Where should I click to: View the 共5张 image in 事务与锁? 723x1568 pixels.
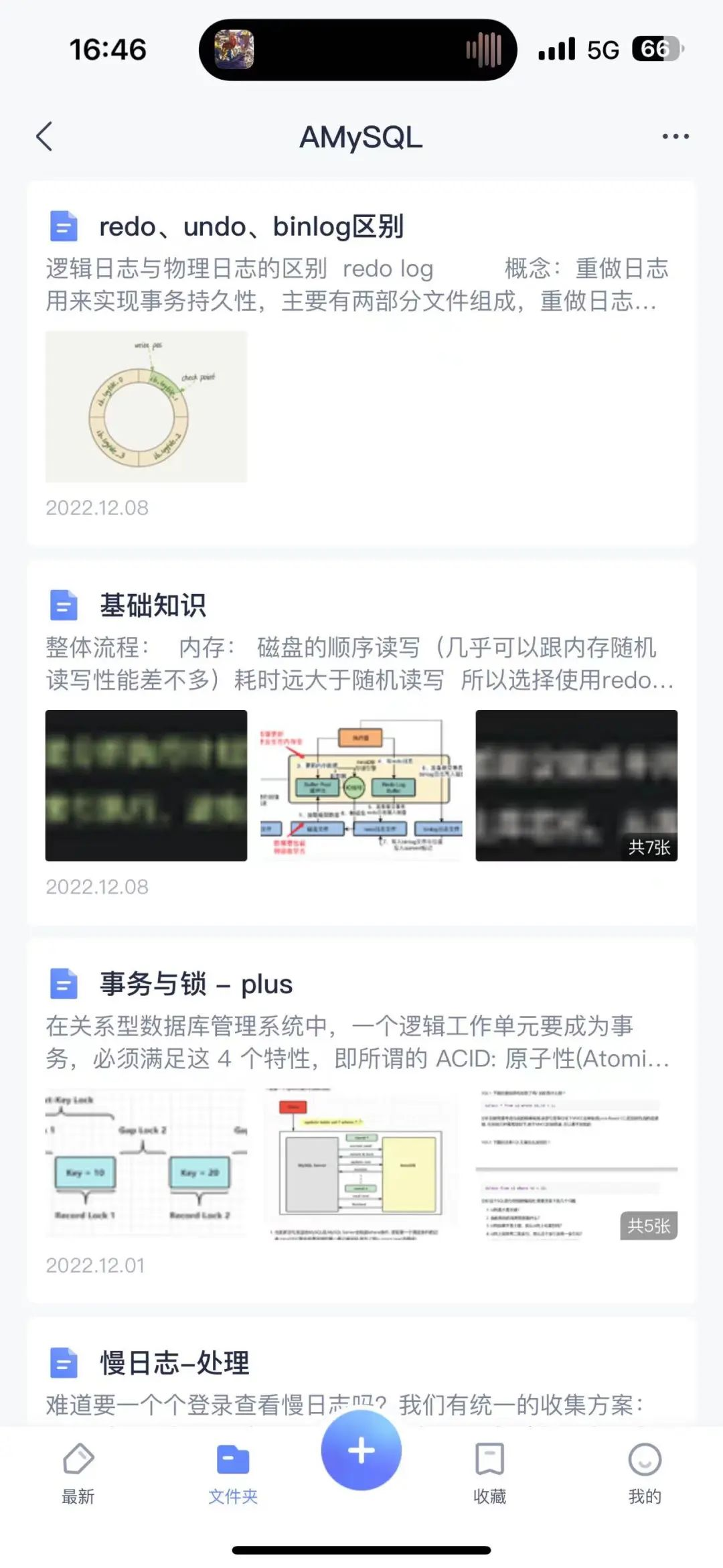(x=576, y=1164)
